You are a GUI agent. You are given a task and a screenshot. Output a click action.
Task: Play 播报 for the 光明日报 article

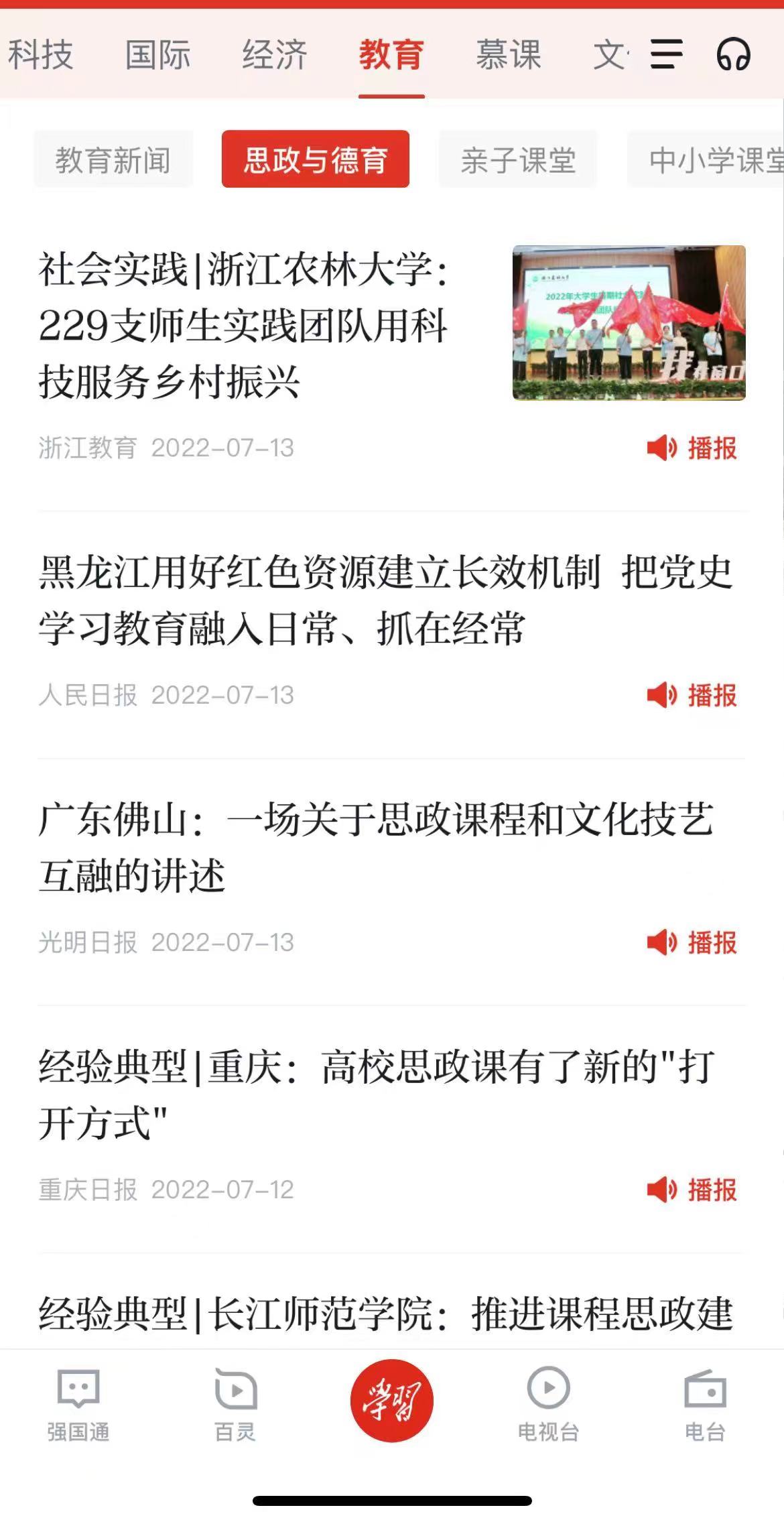coord(692,942)
